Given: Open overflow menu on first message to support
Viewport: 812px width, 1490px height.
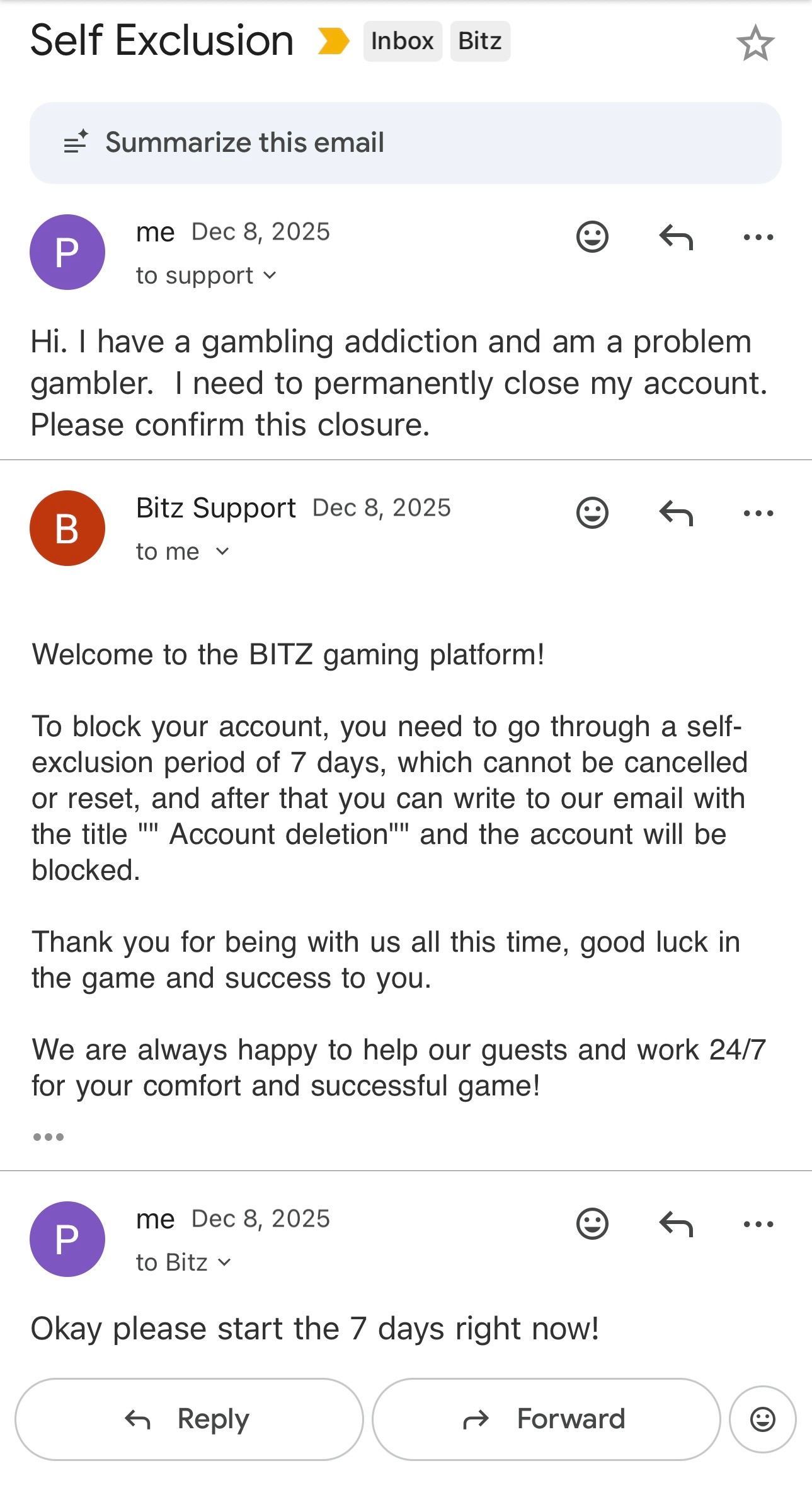Looking at the screenshot, I should pos(758,237).
